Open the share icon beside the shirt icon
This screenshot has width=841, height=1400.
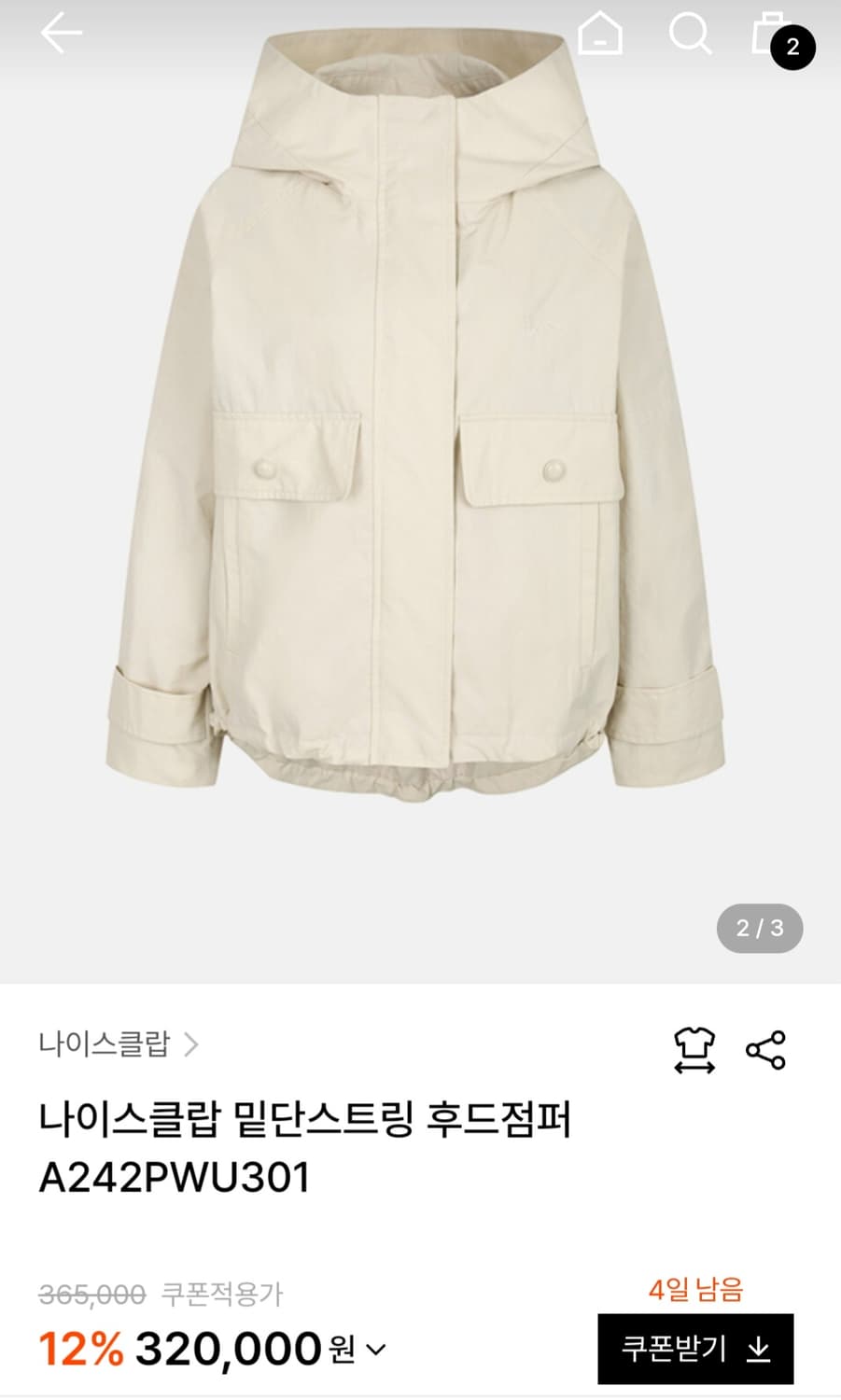765,1051
